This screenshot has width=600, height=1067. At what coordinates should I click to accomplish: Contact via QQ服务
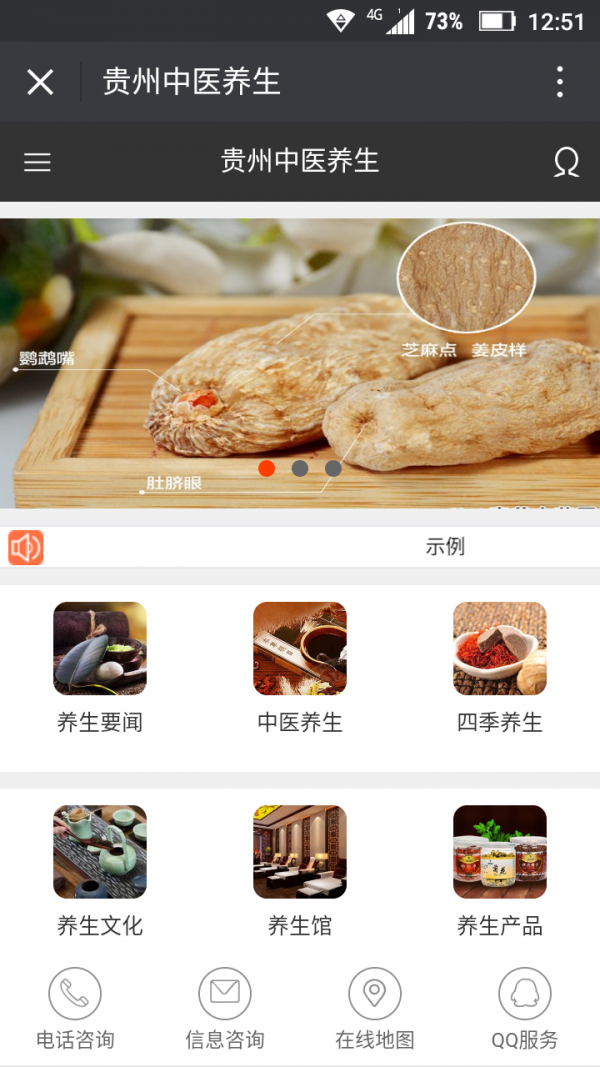point(525,1008)
